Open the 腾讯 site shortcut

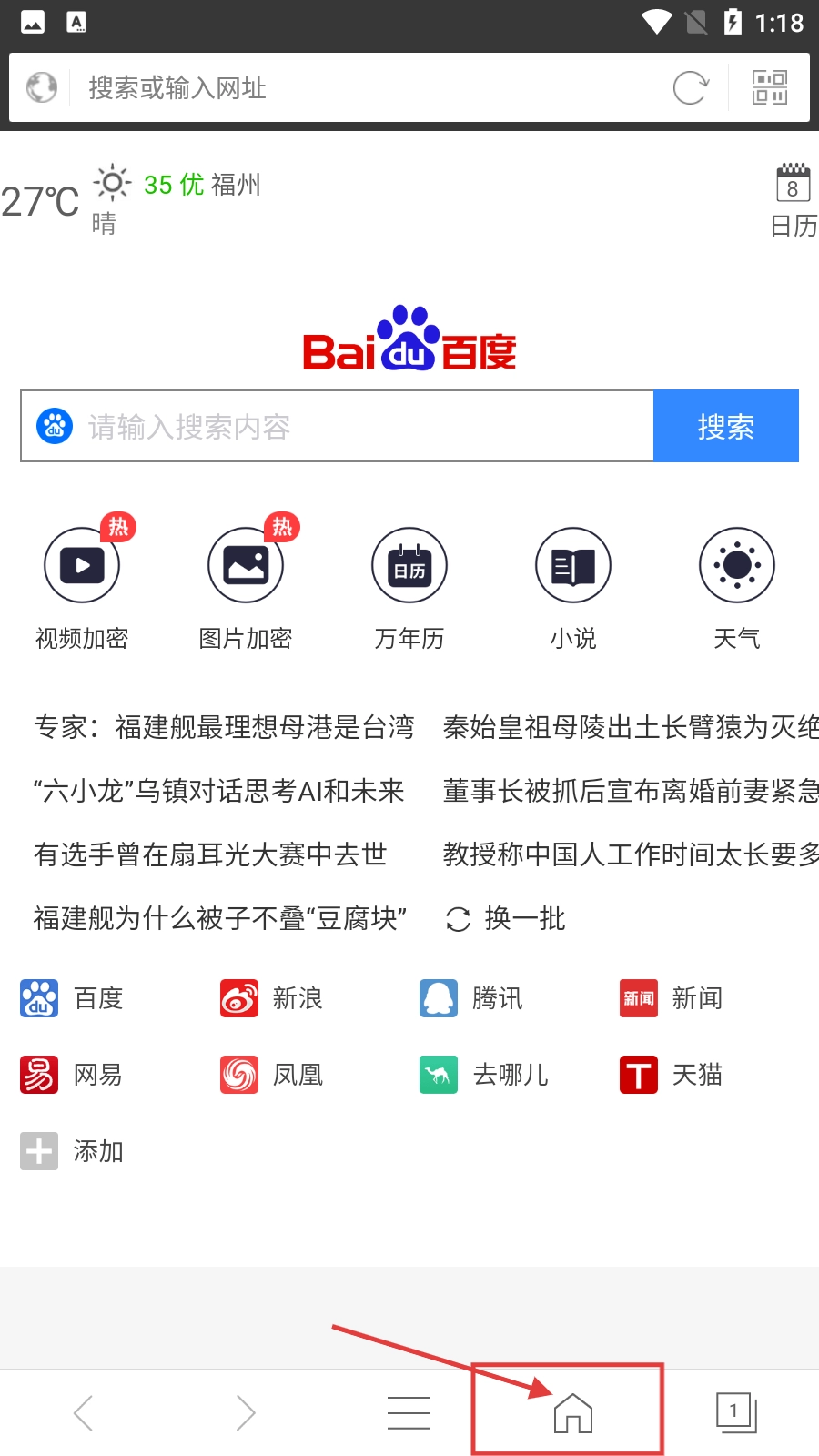(471, 998)
